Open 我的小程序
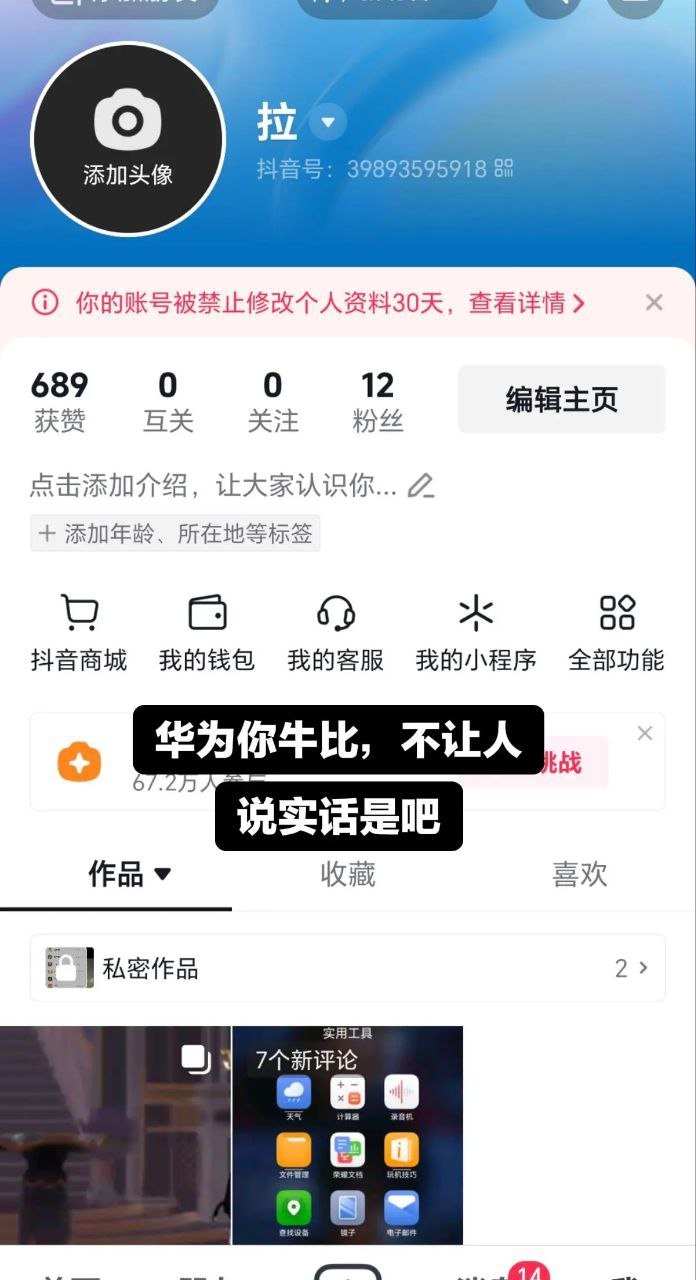The image size is (696, 1280). tap(476, 633)
